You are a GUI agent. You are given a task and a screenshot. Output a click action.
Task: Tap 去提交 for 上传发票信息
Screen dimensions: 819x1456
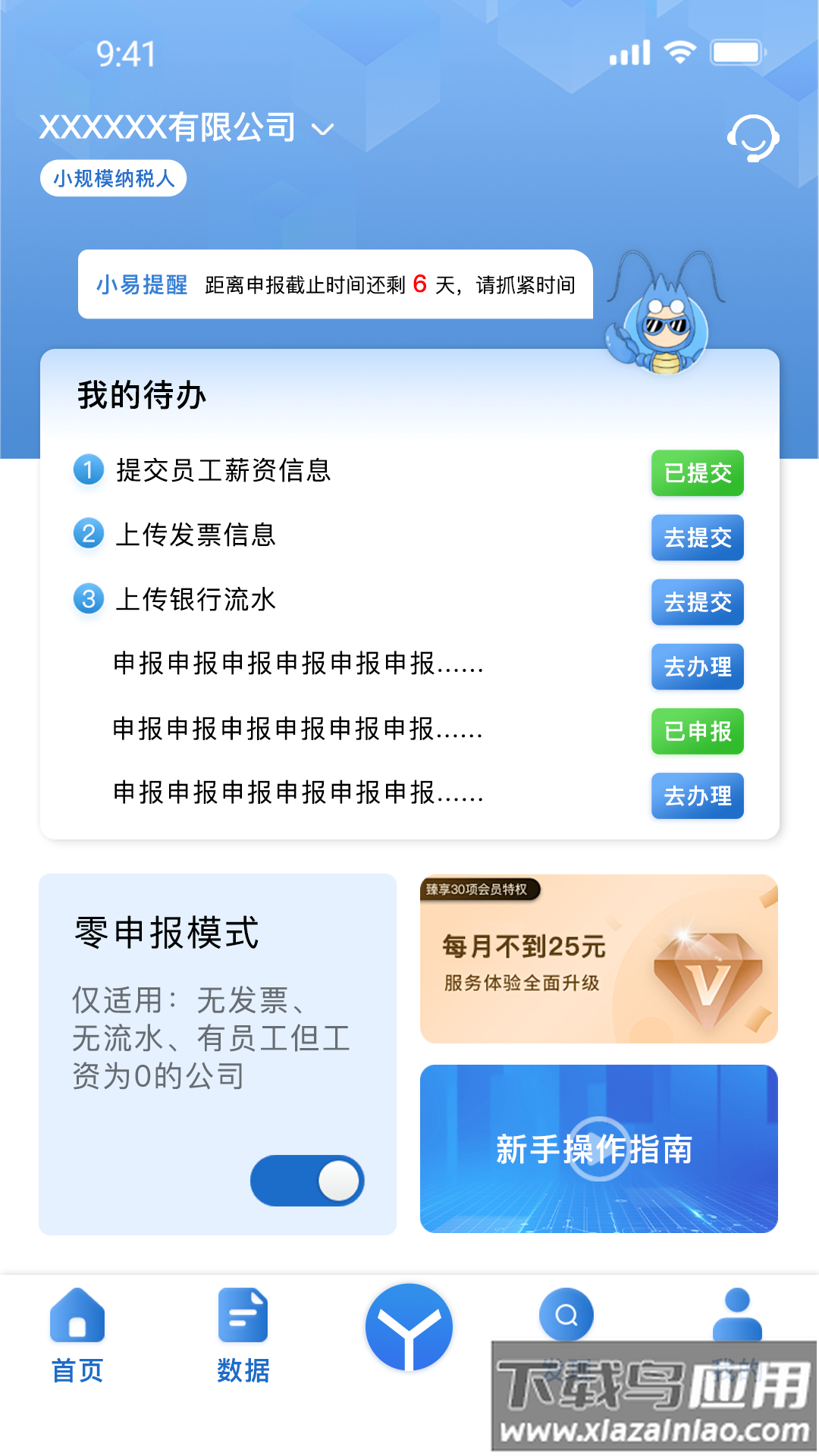[697, 538]
